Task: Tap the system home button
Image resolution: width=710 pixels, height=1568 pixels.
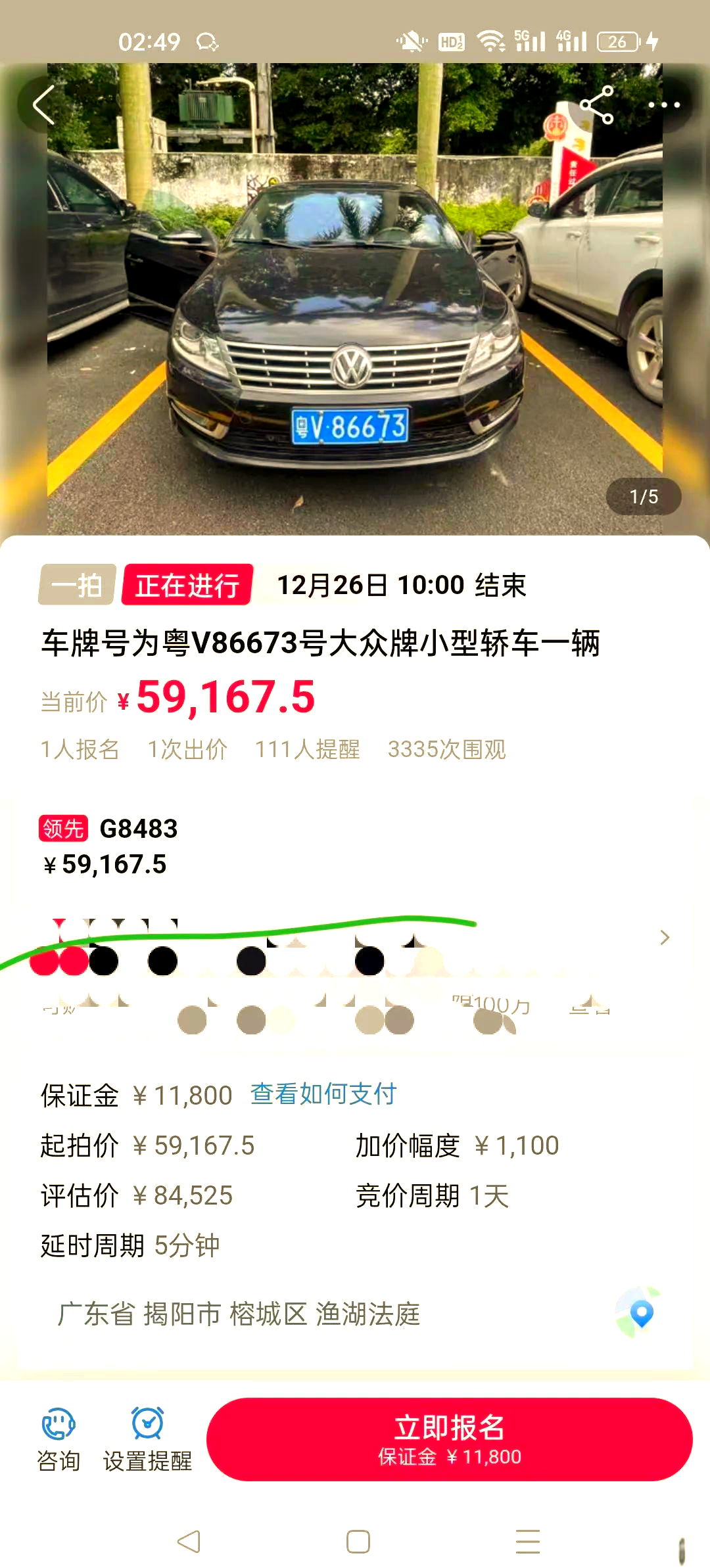Action: 358,1542
